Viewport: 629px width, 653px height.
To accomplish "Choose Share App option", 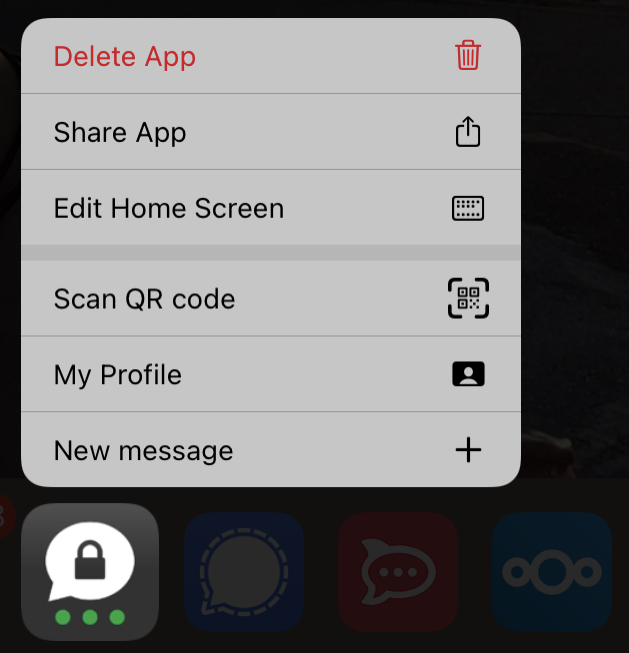I will click(270, 132).
